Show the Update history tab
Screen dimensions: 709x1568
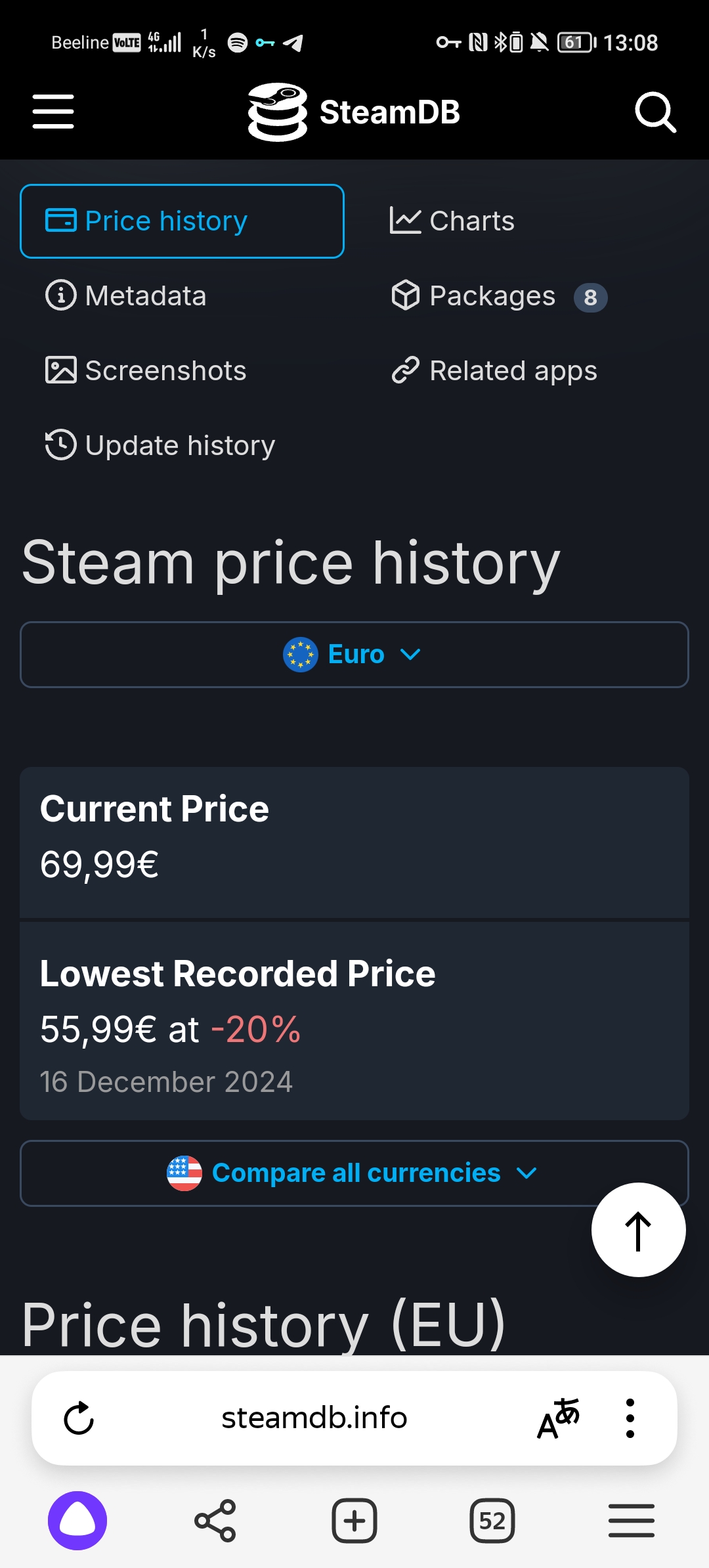tap(160, 446)
